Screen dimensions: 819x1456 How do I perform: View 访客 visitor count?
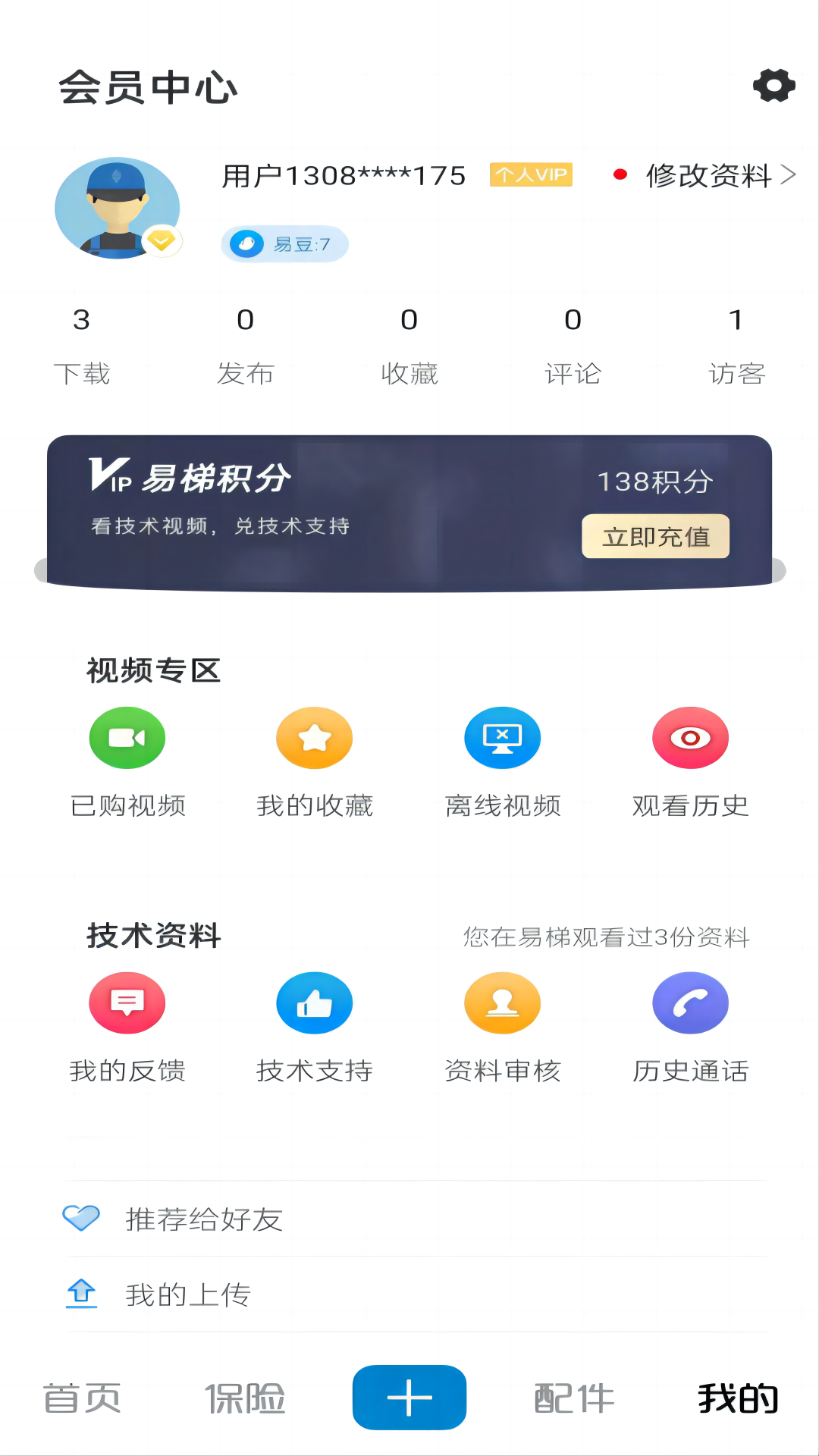coord(736,345)
